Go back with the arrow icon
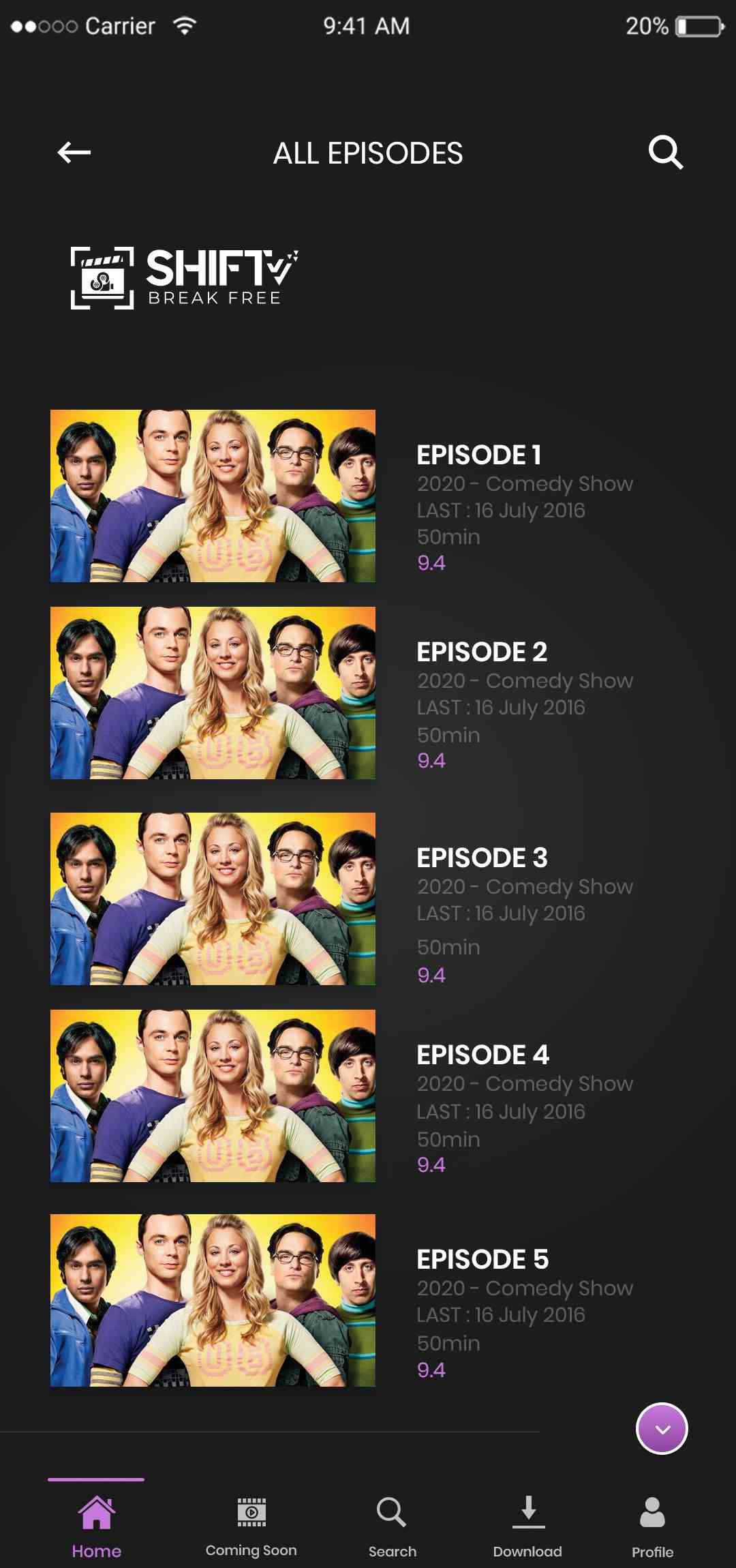The width and height of the screenshot is (736, 1568). [x=74, y=153]
